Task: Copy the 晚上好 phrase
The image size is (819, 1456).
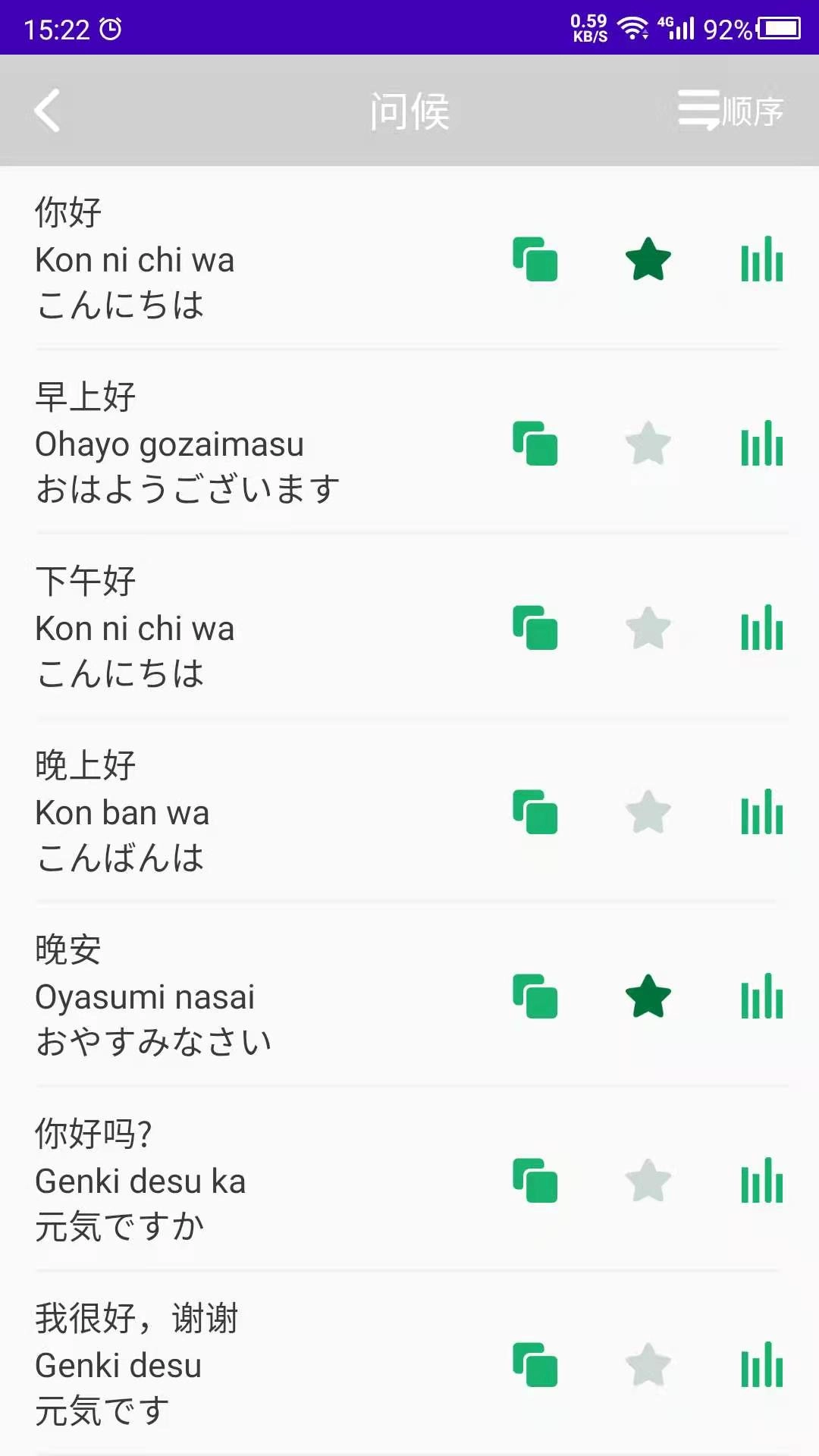Action: tap(536, 811)
